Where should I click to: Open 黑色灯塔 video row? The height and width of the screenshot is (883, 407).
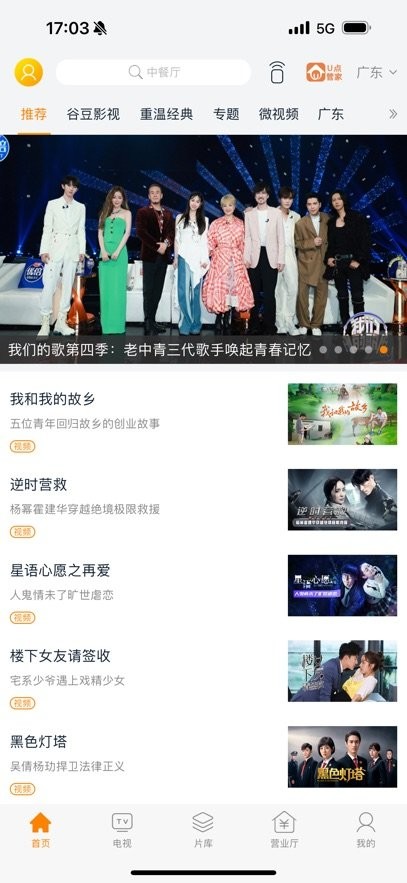[203, 757]
